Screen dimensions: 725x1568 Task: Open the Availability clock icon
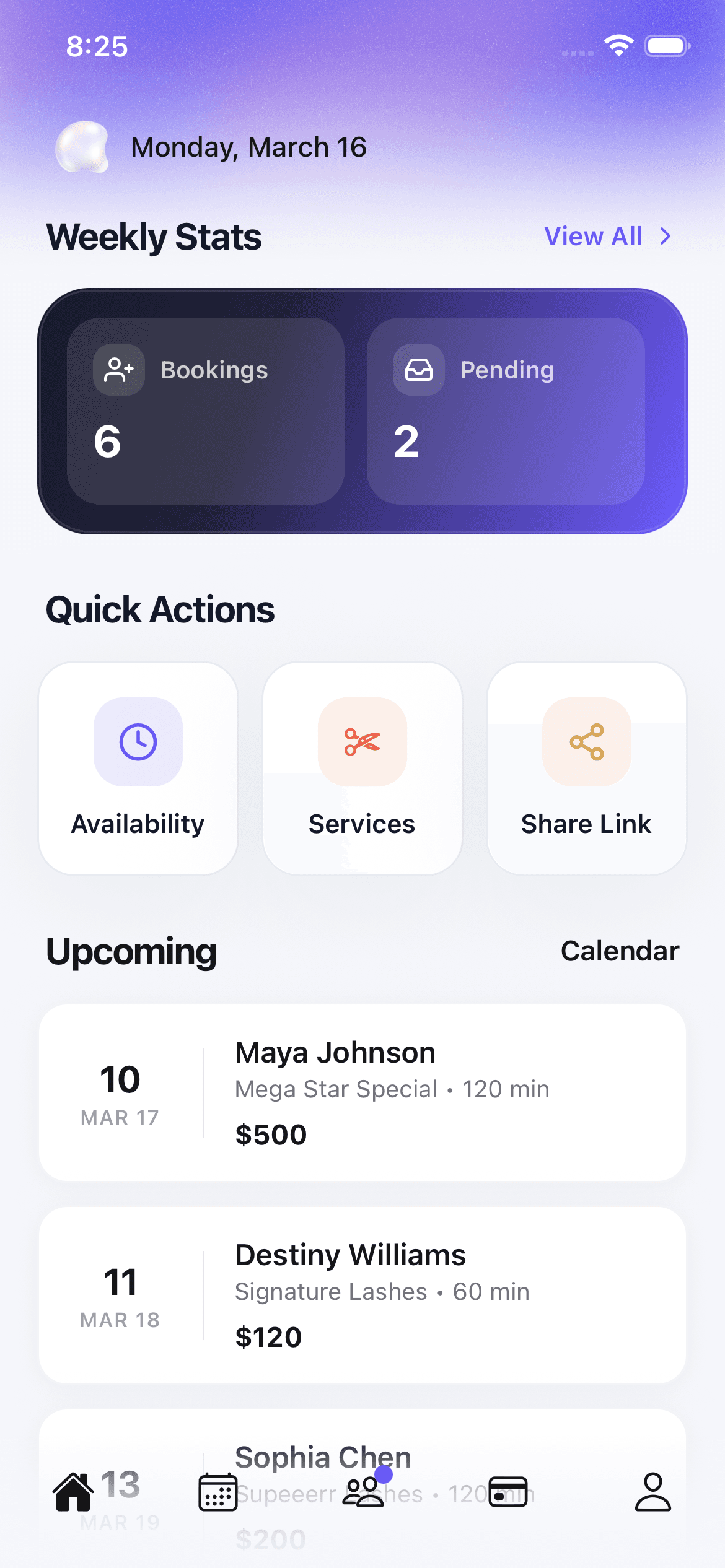click(x=138, y=743)
